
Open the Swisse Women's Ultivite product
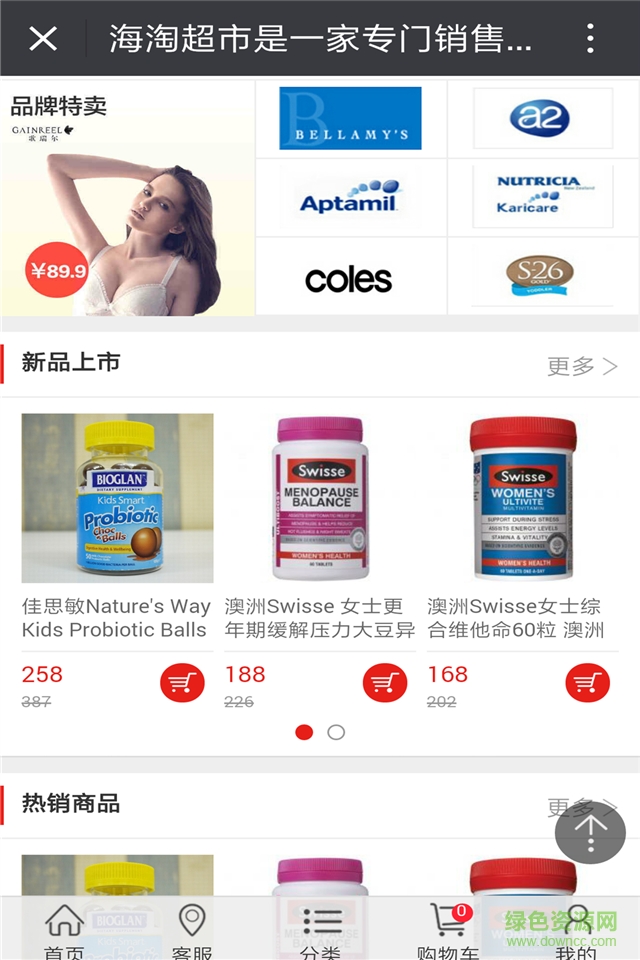click(x=522, y=498)
